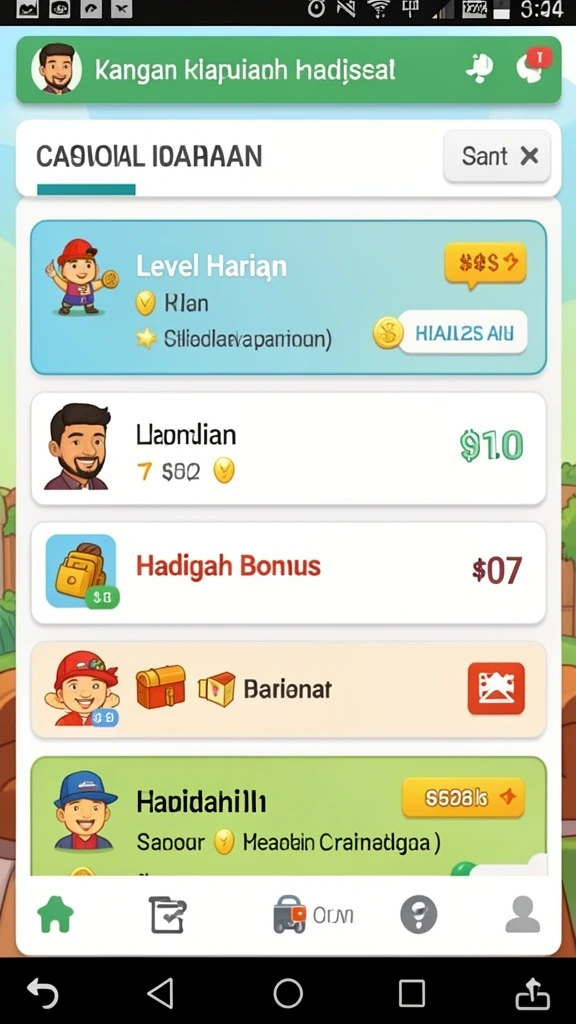Tap the system home circle button
Image resolution: width=576 pixels, height=1024 pixels.
point(288,994)
